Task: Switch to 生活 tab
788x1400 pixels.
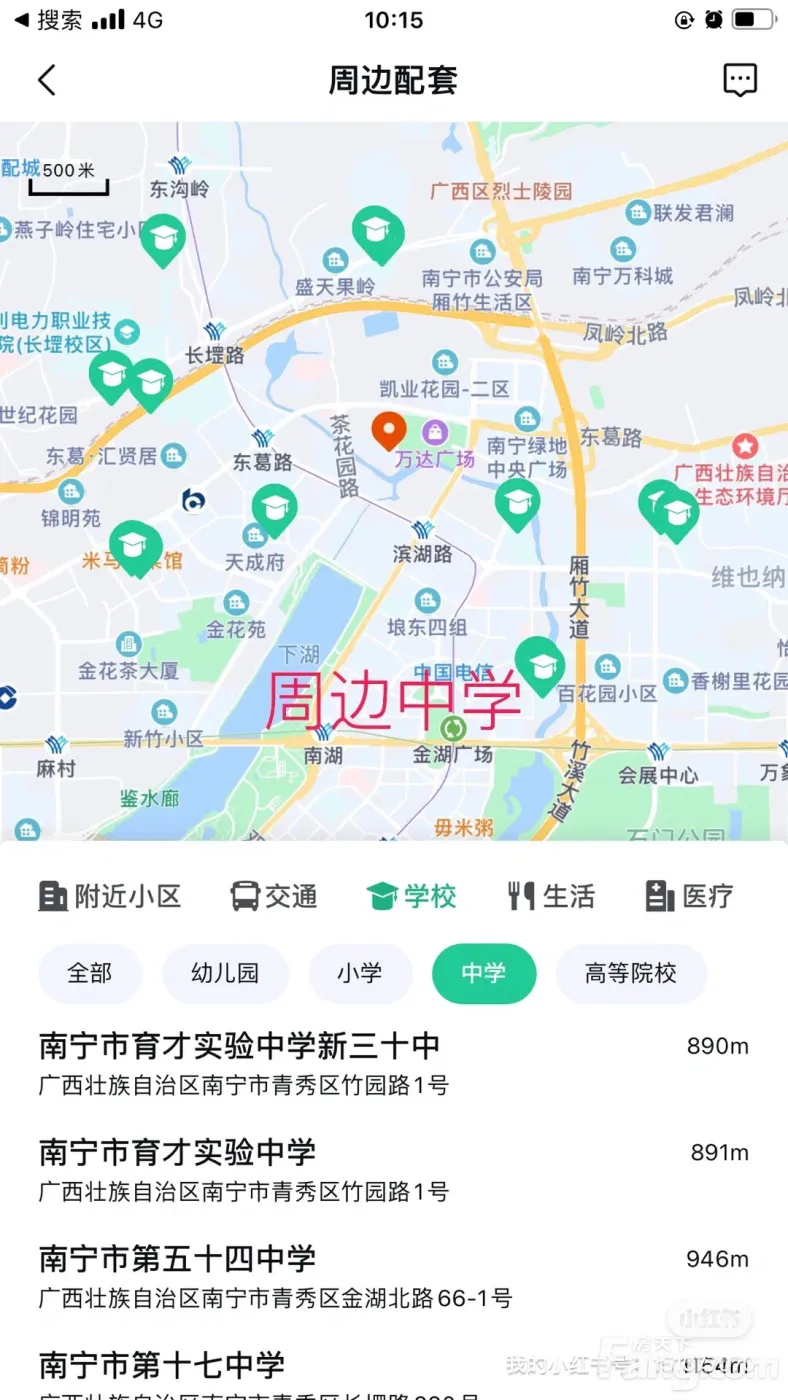Action: pyautogui.click(x=551, y=896)
